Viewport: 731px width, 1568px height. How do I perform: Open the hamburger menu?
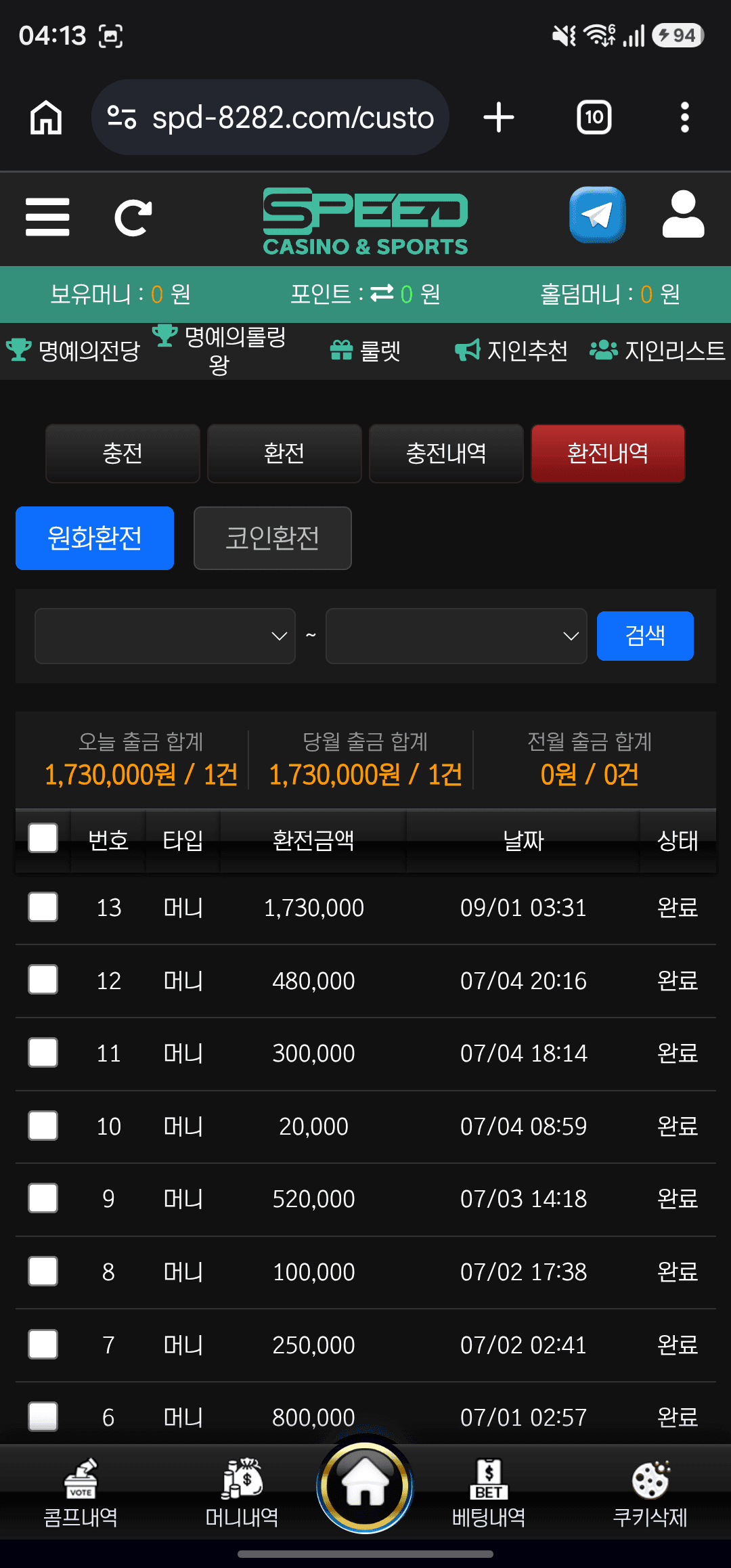tap(47, 217)
